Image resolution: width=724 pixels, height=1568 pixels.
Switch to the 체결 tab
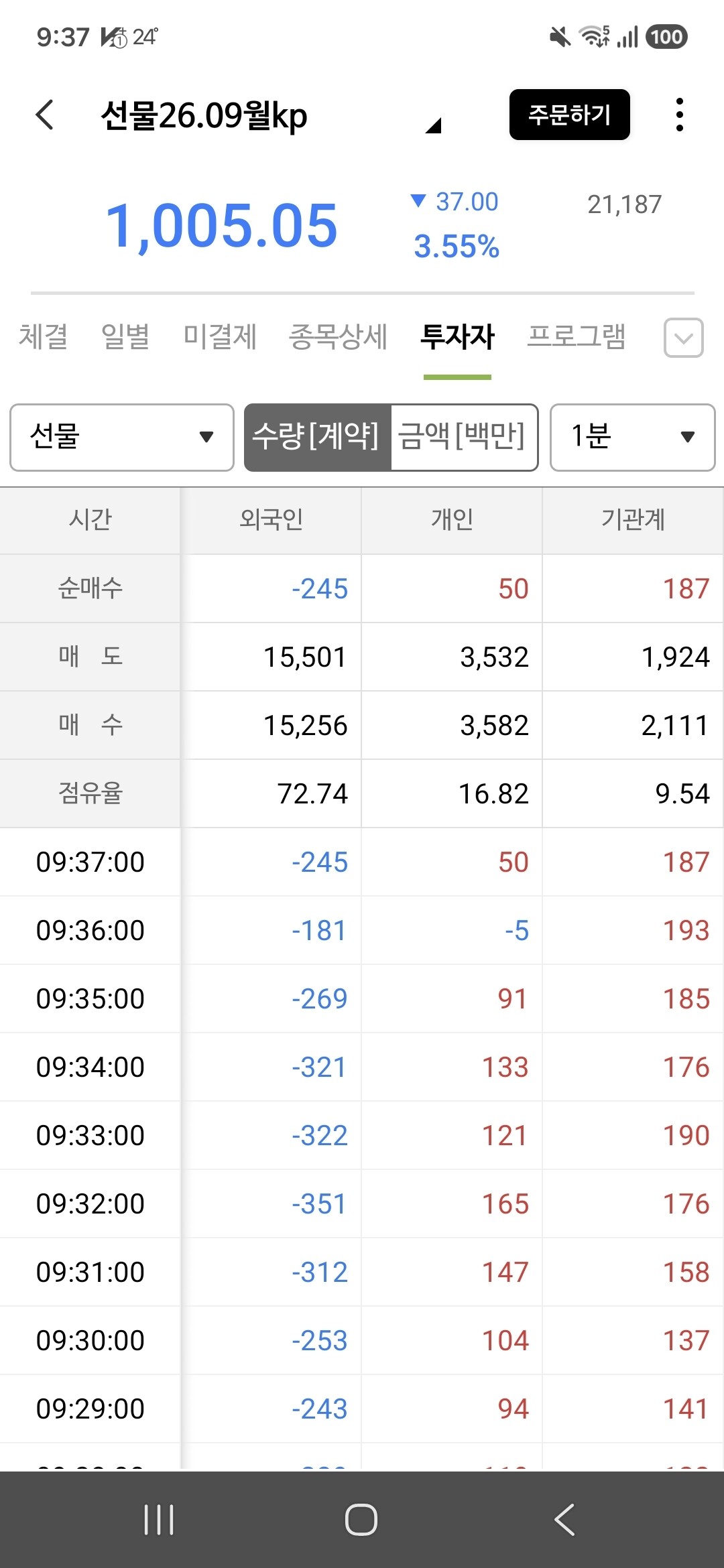(x=44, y=336)
